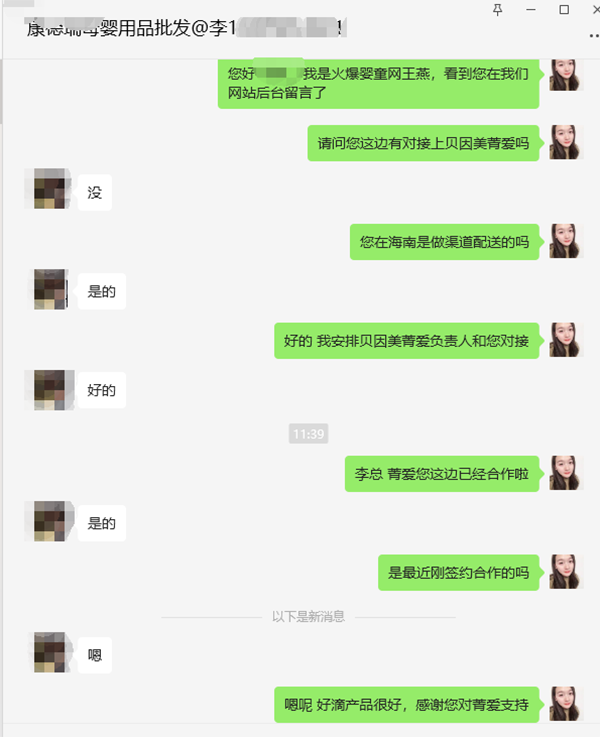Minimize the chat window
Image resolution: width=600 pixels, height=737 pixels.
pos(531,9)
